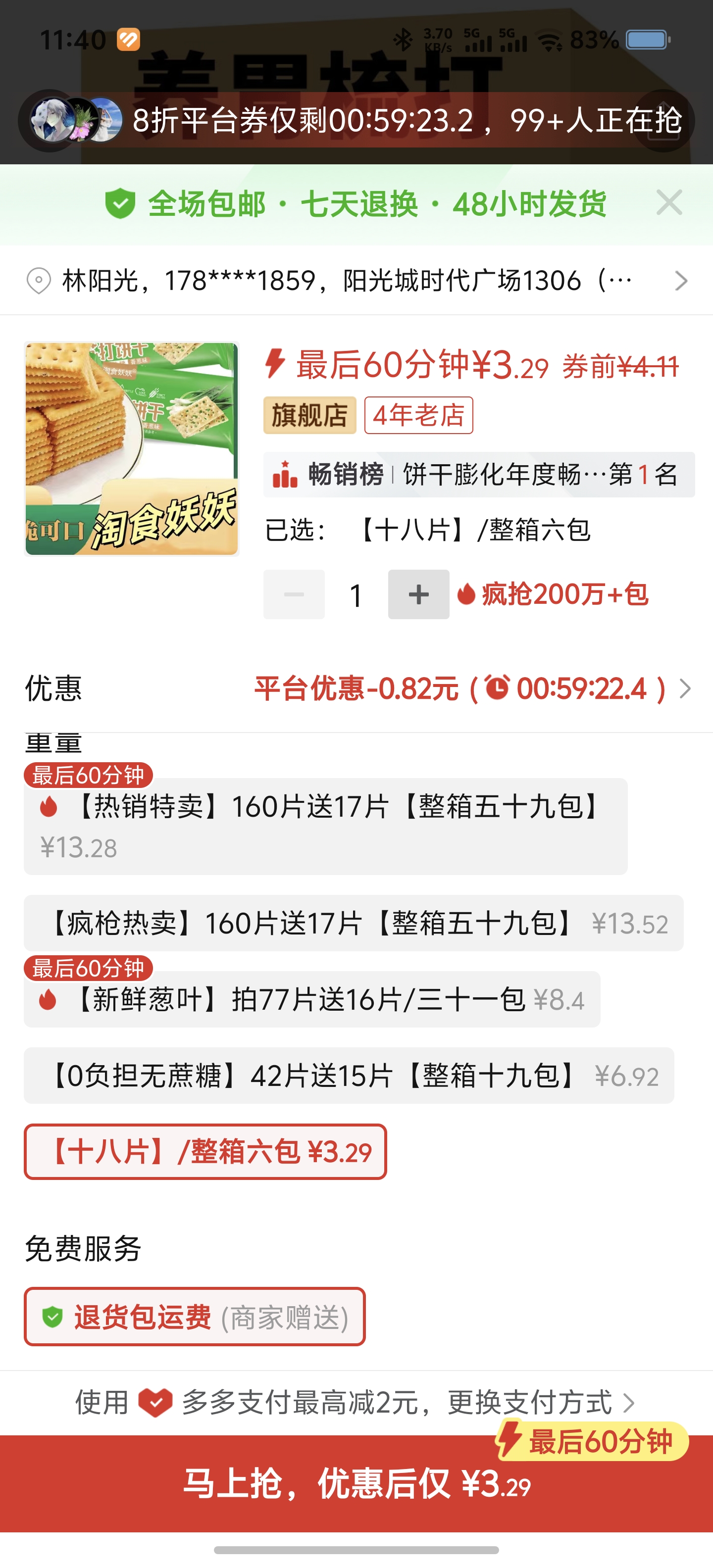Select 【0负担无蔗糖】42片送15片 ¥6.92 option
Viewport: 713px width, 1568px height.
(x=349, y=1076)
